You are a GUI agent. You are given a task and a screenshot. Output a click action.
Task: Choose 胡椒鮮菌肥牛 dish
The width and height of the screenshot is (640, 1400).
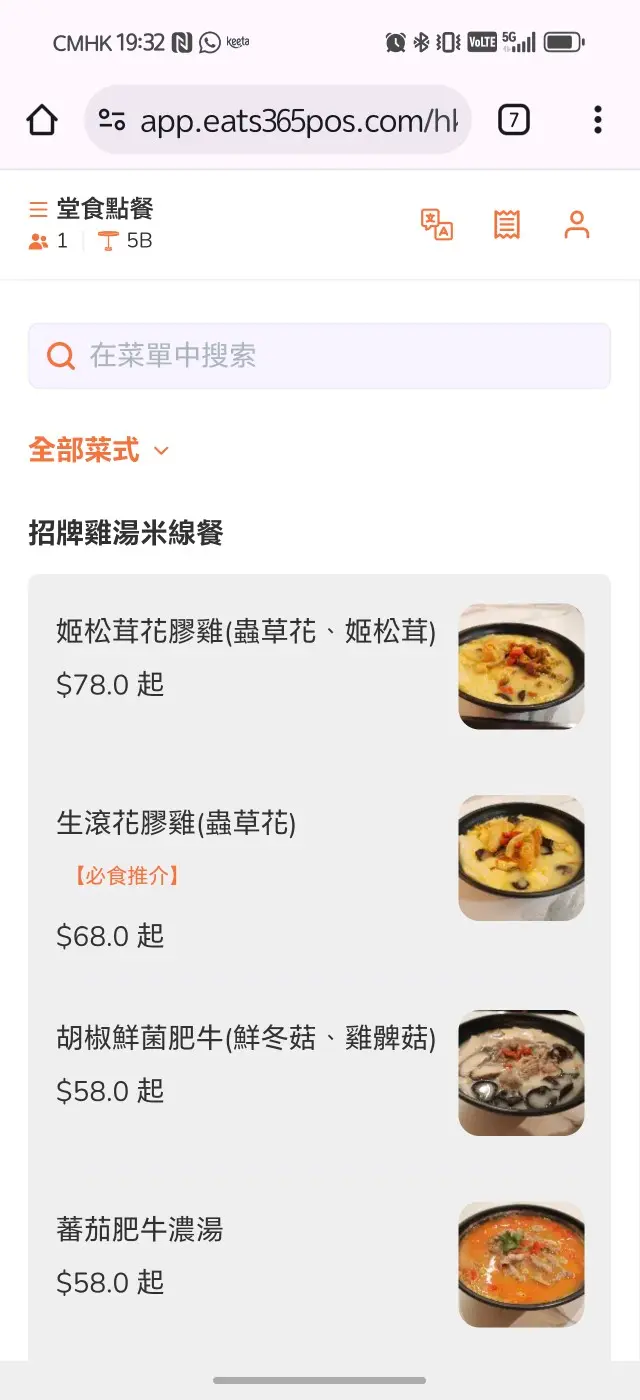[319, 1073]
